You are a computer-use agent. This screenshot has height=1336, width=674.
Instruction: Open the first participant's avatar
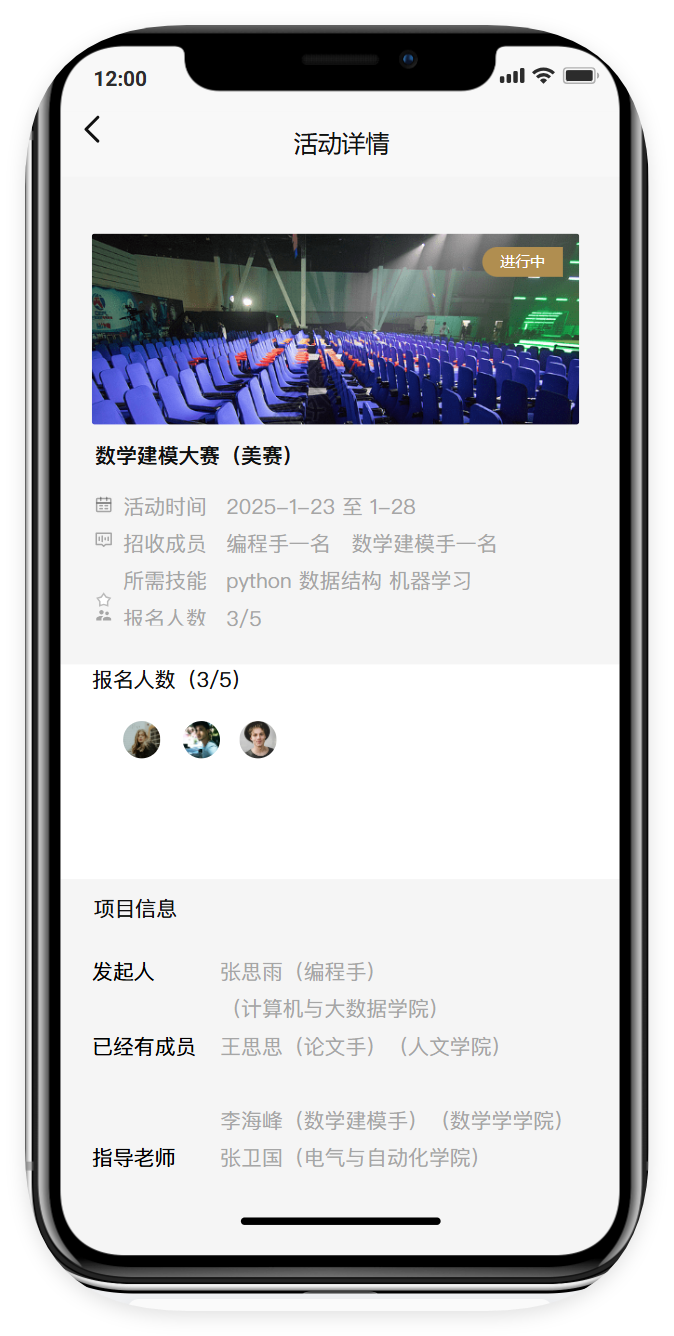[x=141, y=740]
